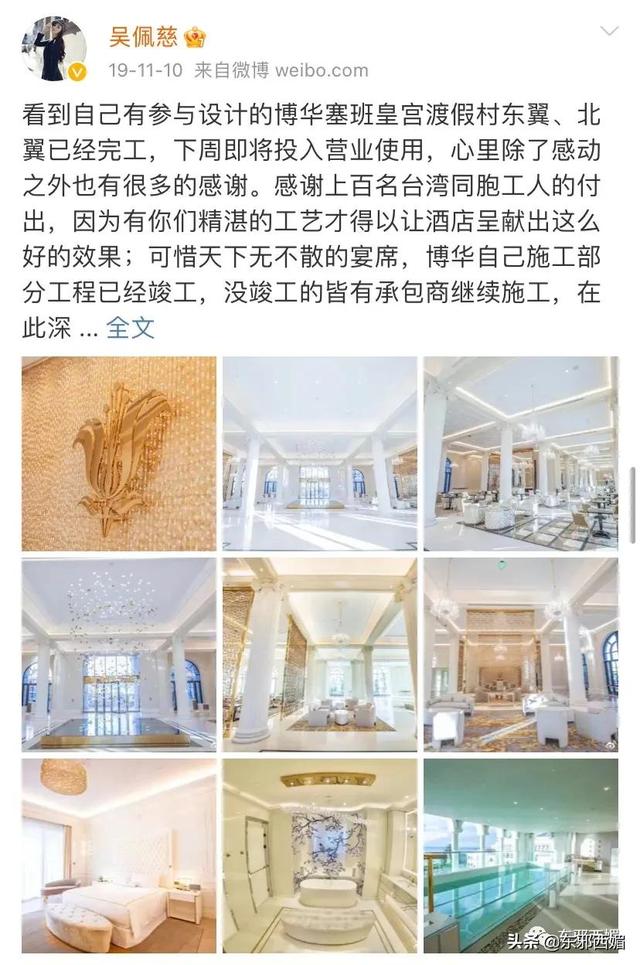Open the gold lattice lounge photo

tap(319, 654)
